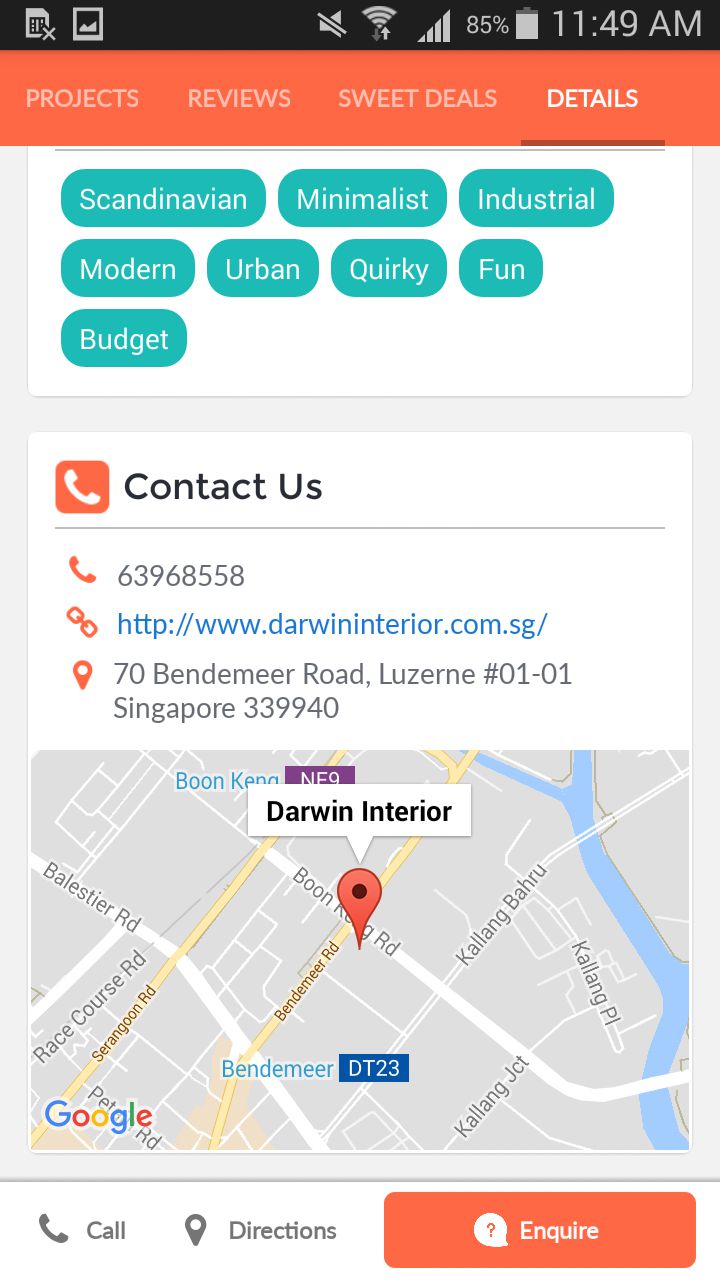The image size is (720, 1280).
Task: Tap the Quirky style chip
Action: (x=389, y=268)
